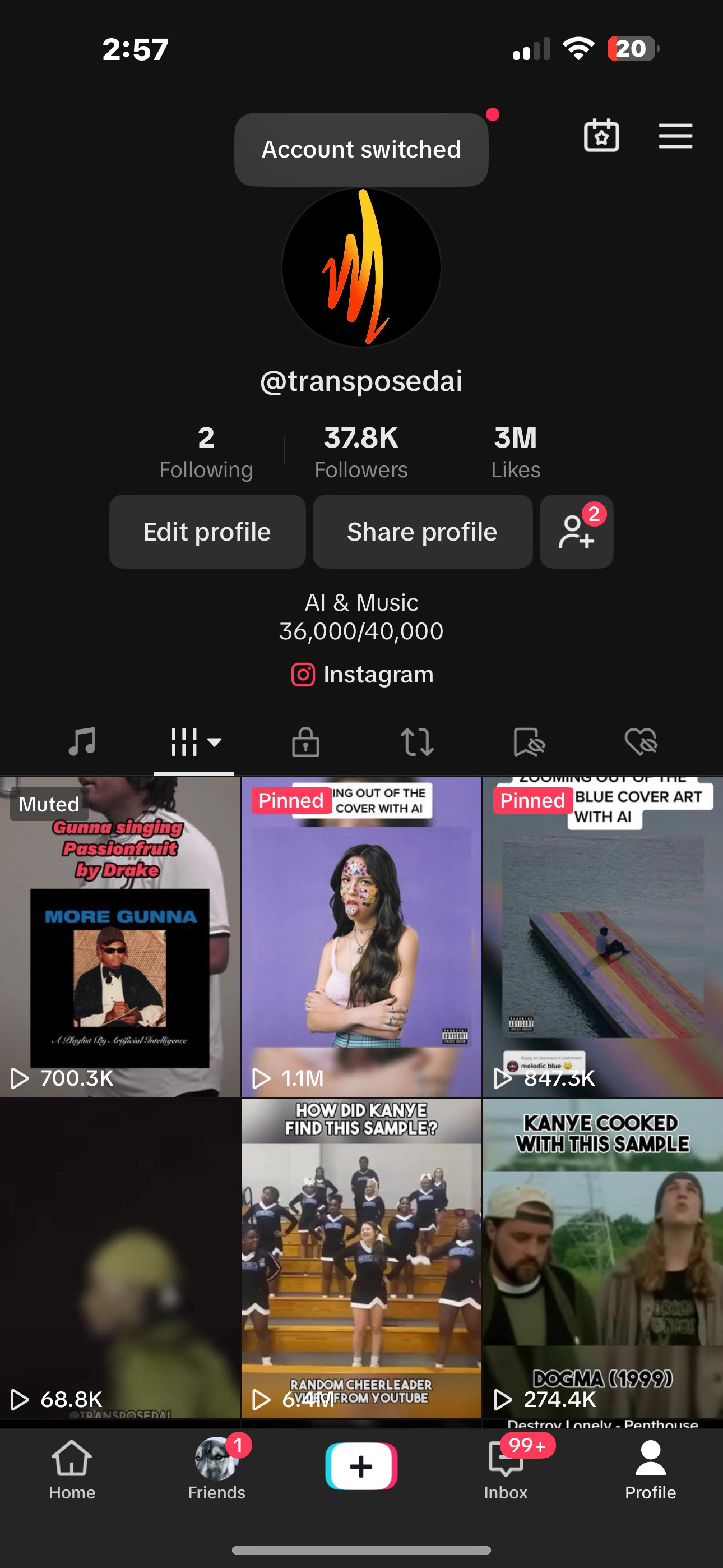723x1568 pixels.
Task: Tap Edit profile button
Action: 207,532
